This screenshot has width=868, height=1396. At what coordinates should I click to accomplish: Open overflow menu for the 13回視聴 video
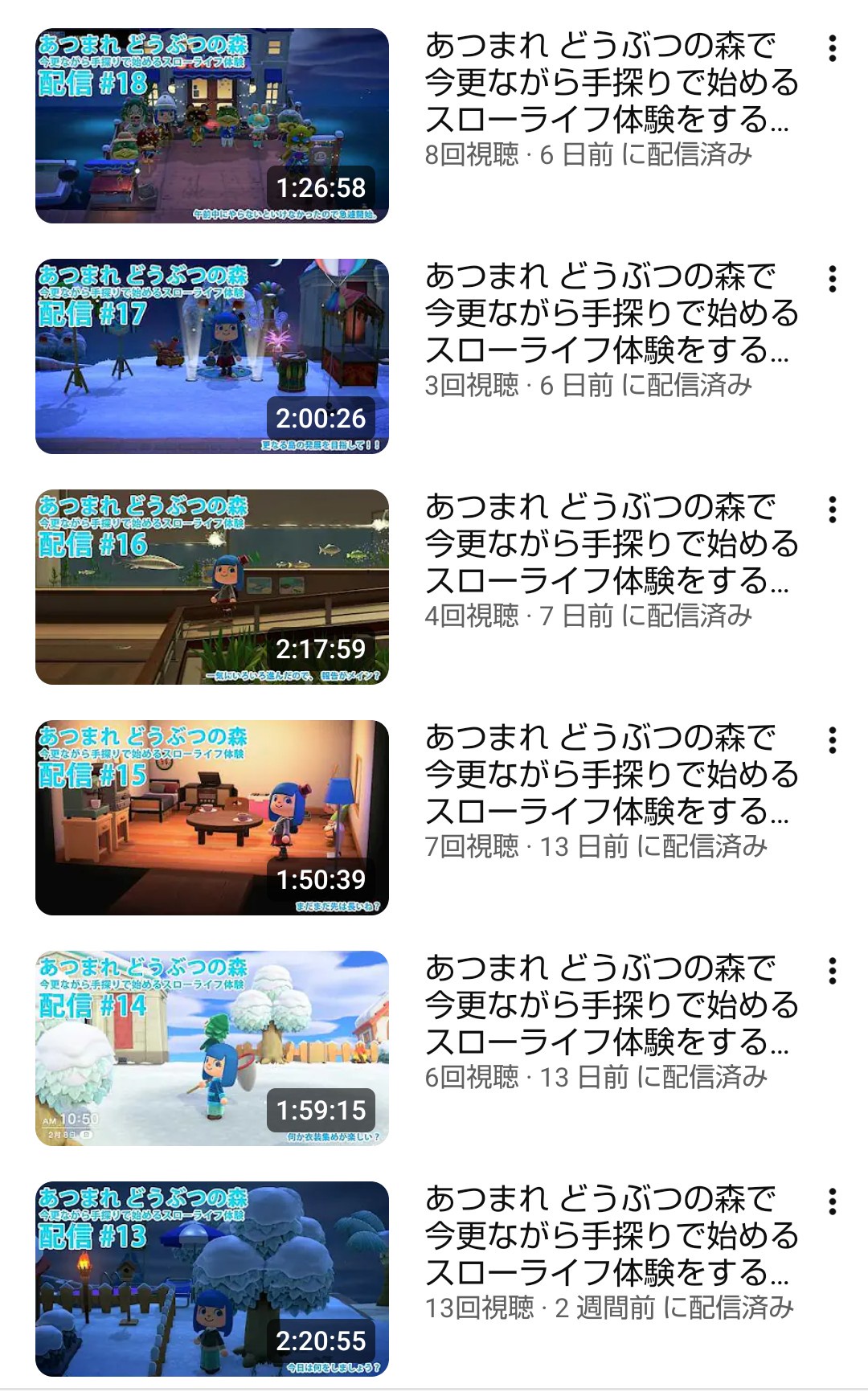[833, 1202]
